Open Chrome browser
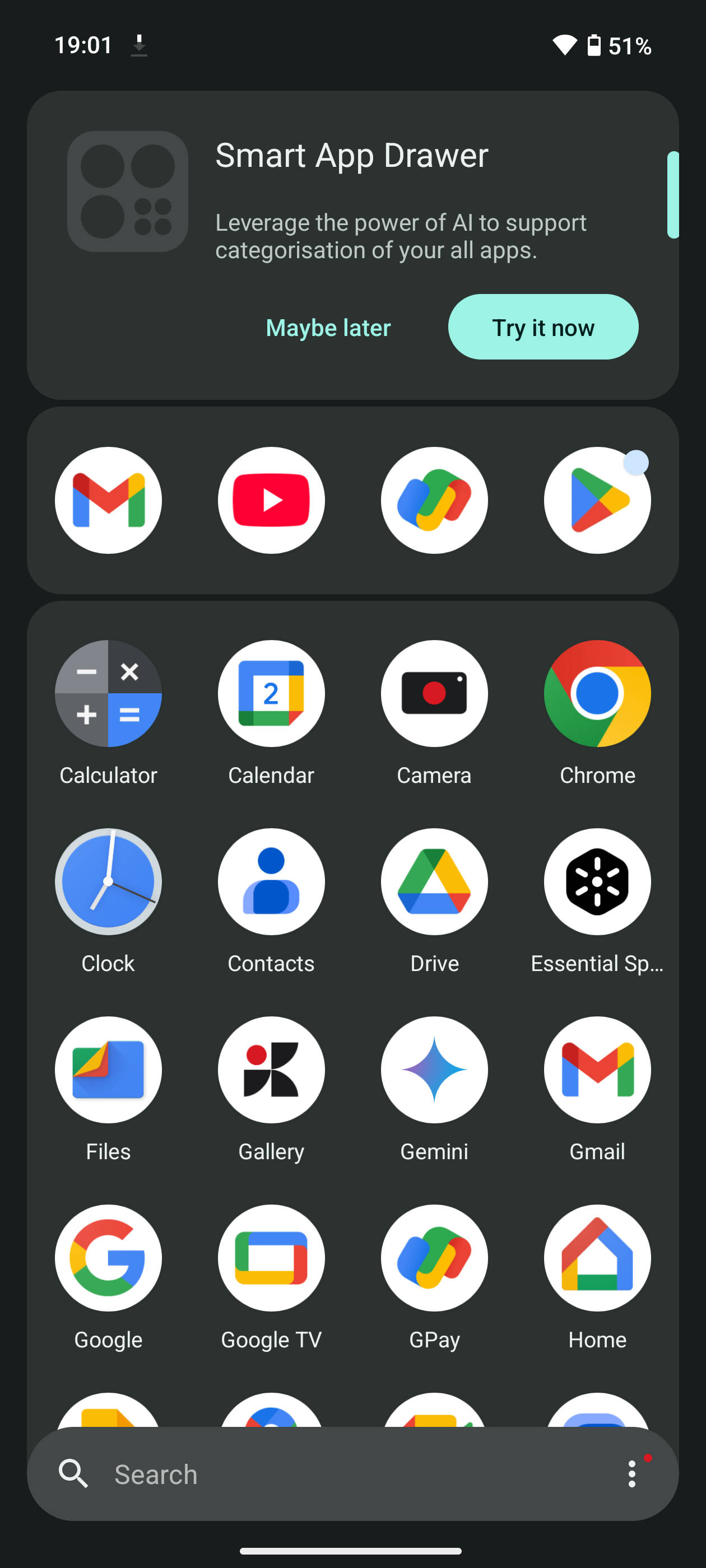This screenshot has width=706, height=1568. [597, 693]
